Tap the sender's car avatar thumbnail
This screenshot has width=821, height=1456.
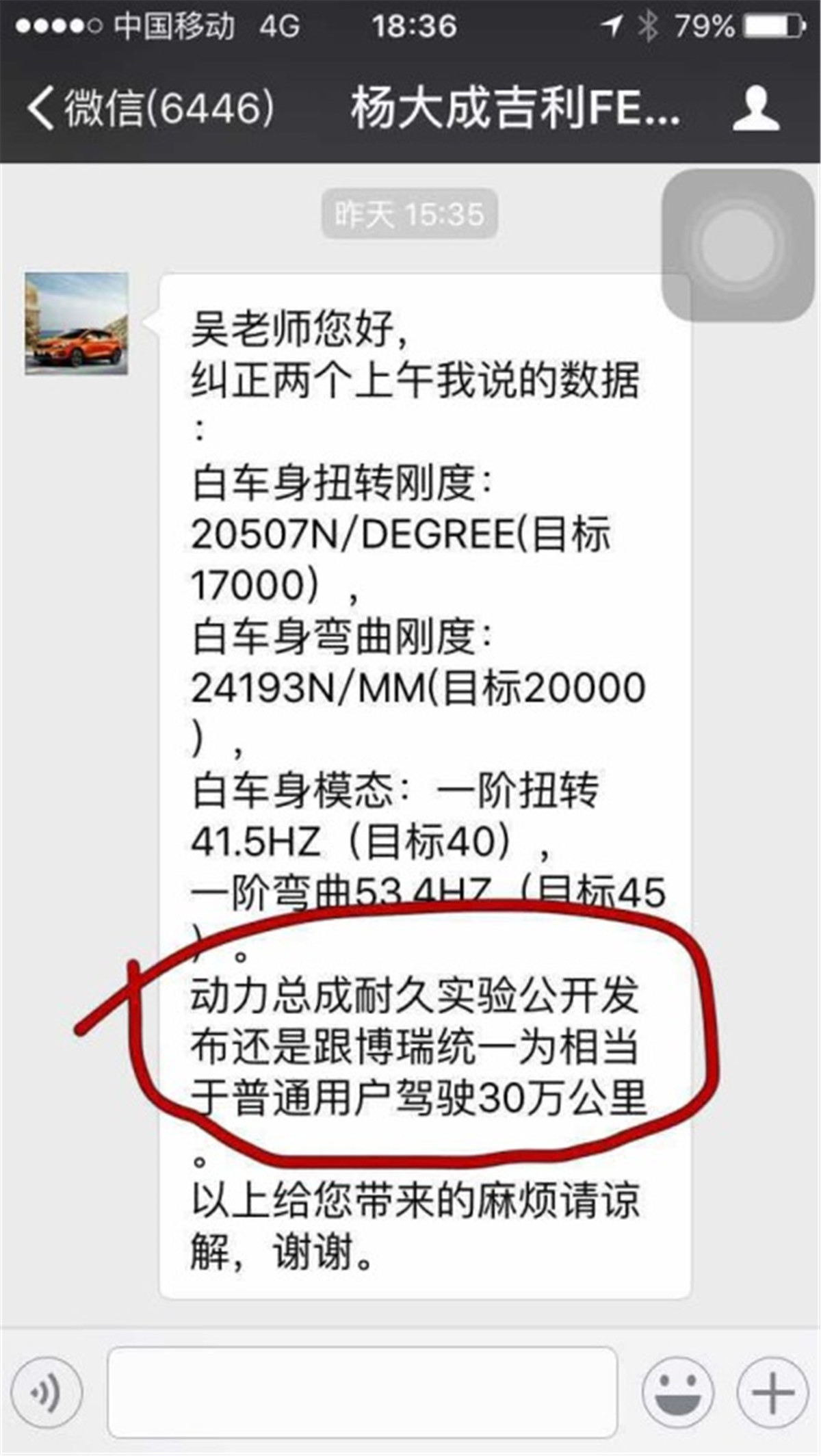77,323
